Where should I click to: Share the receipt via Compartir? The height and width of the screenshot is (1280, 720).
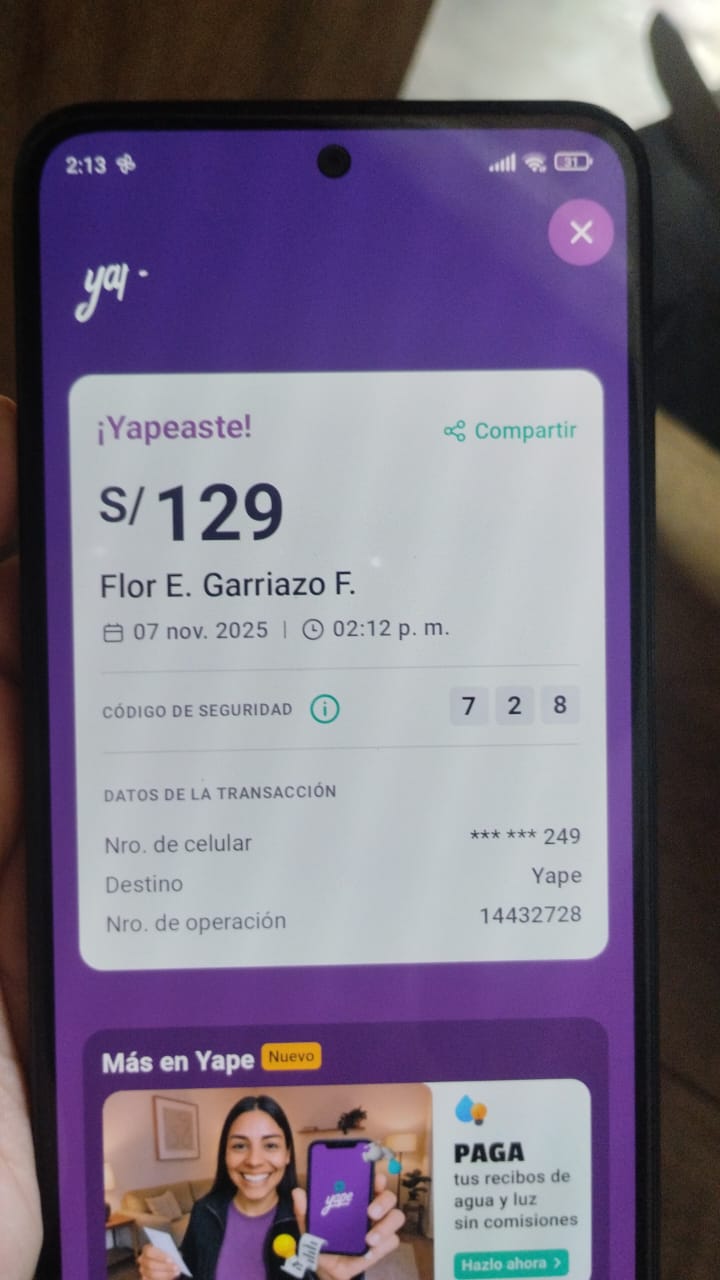point(511,431)
